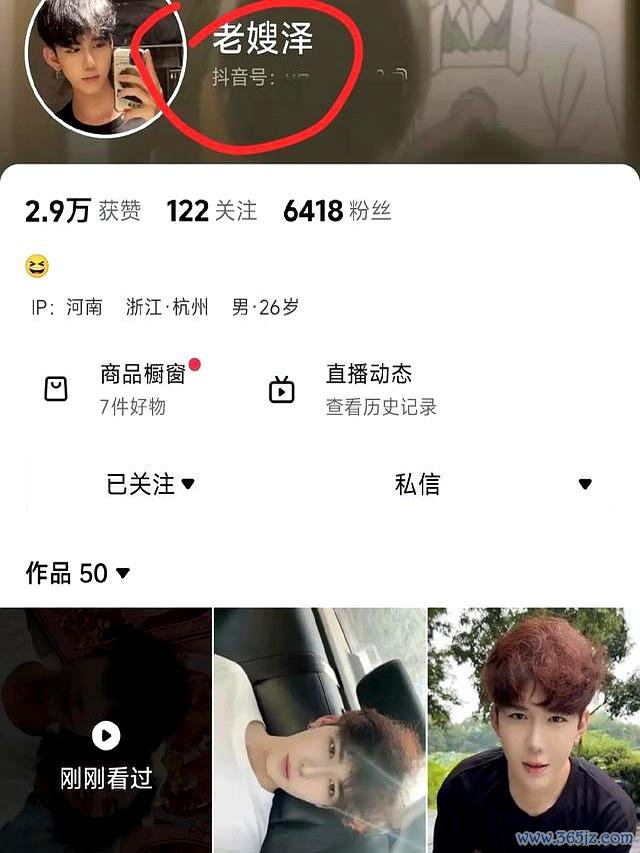Open the outdoor red-haired man video
Viewport: 640px width, 853px height.
[x=533, y=730]
